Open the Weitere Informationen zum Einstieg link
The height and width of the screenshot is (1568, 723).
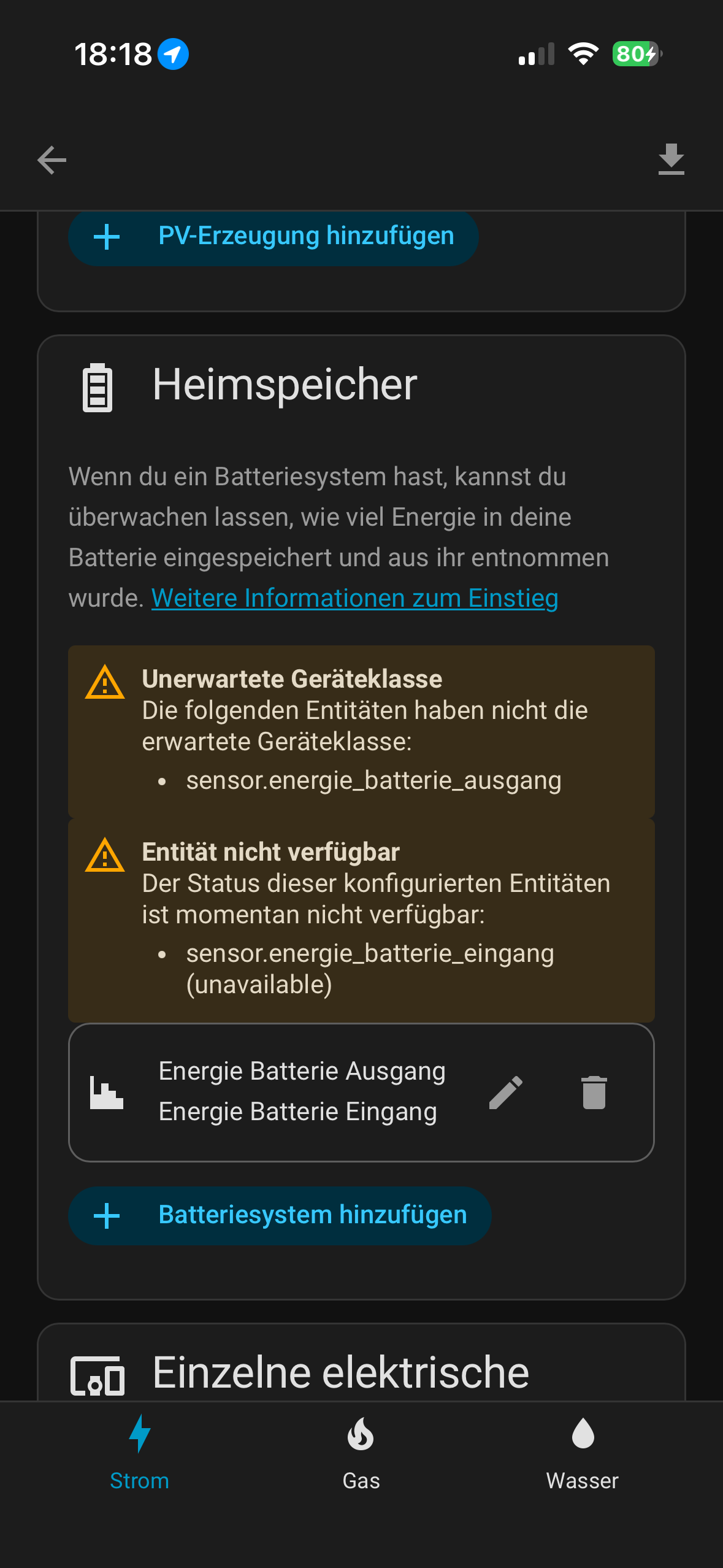pos(354,598)
